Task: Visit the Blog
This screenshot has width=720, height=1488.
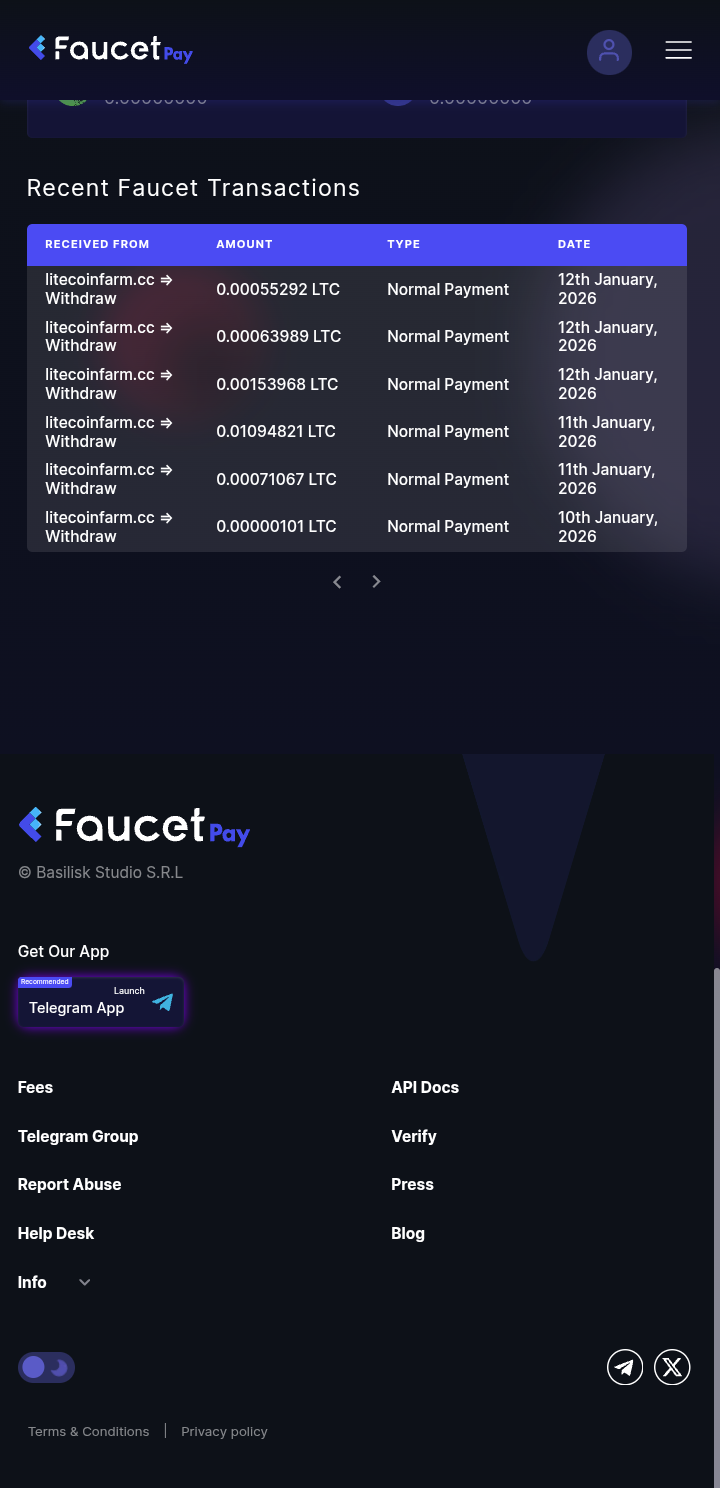Action: (x=408, y=1233)
